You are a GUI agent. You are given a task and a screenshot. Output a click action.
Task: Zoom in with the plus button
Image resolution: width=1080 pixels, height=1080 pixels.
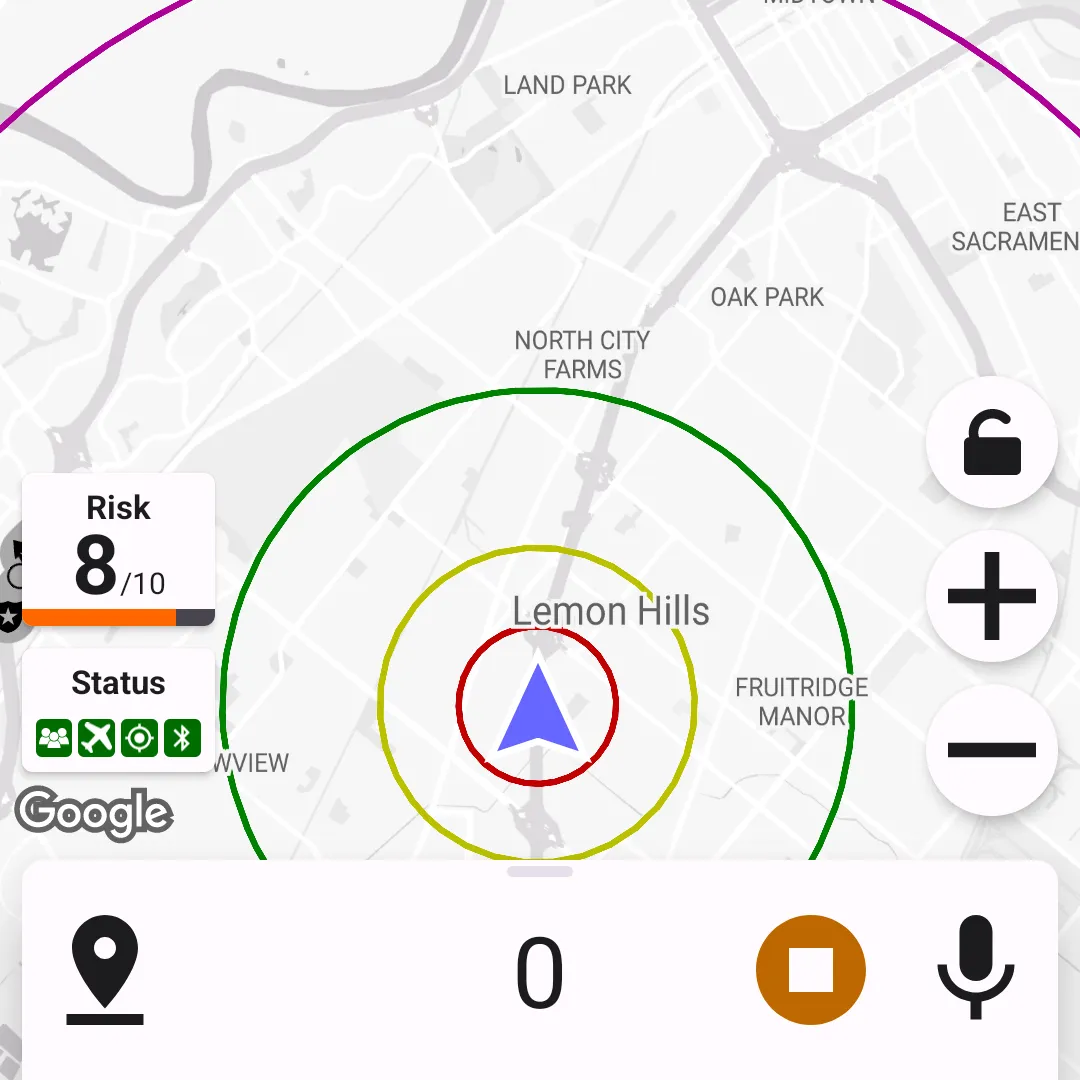(992, 597)
